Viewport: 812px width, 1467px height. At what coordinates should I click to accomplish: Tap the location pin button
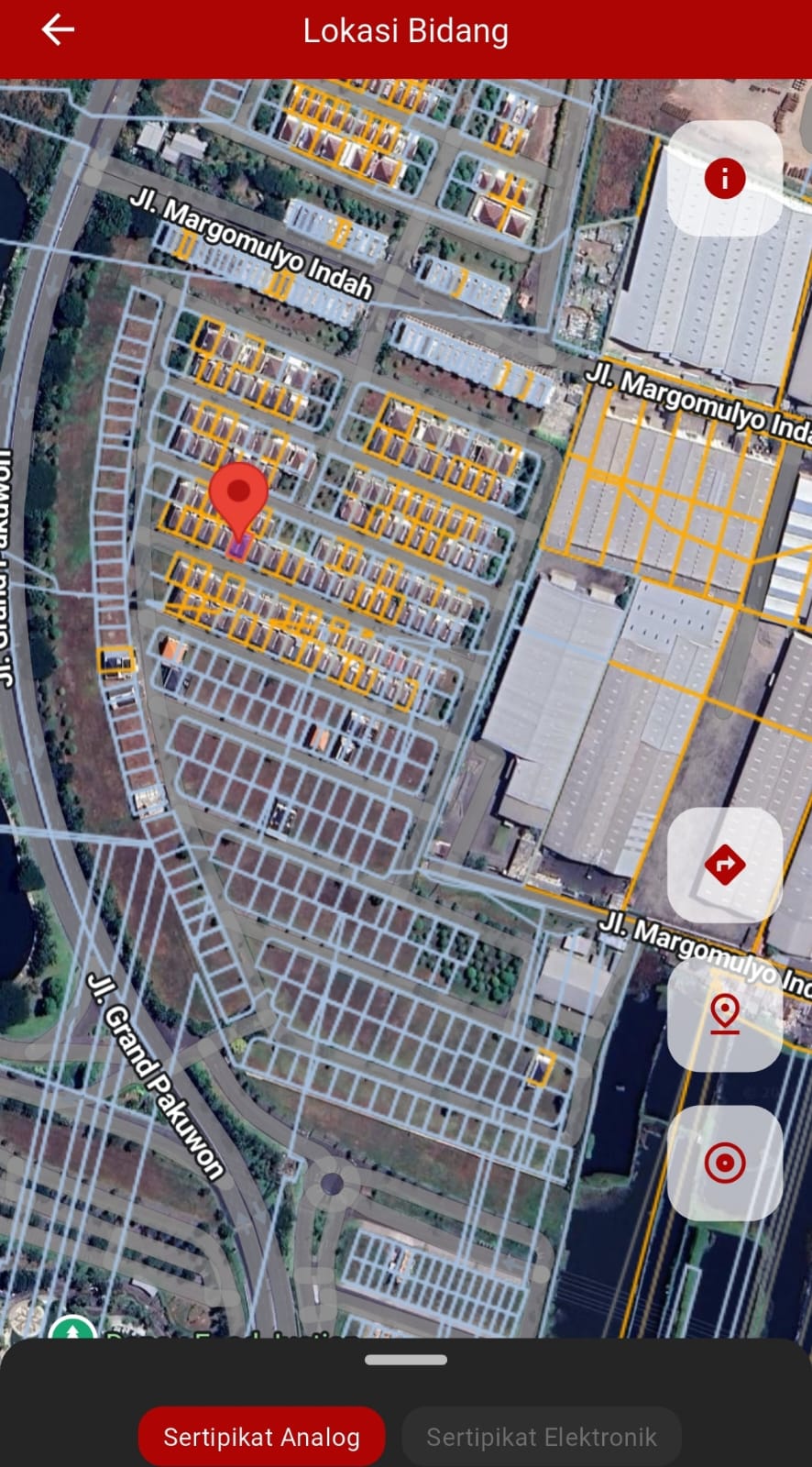(724, 1014)
